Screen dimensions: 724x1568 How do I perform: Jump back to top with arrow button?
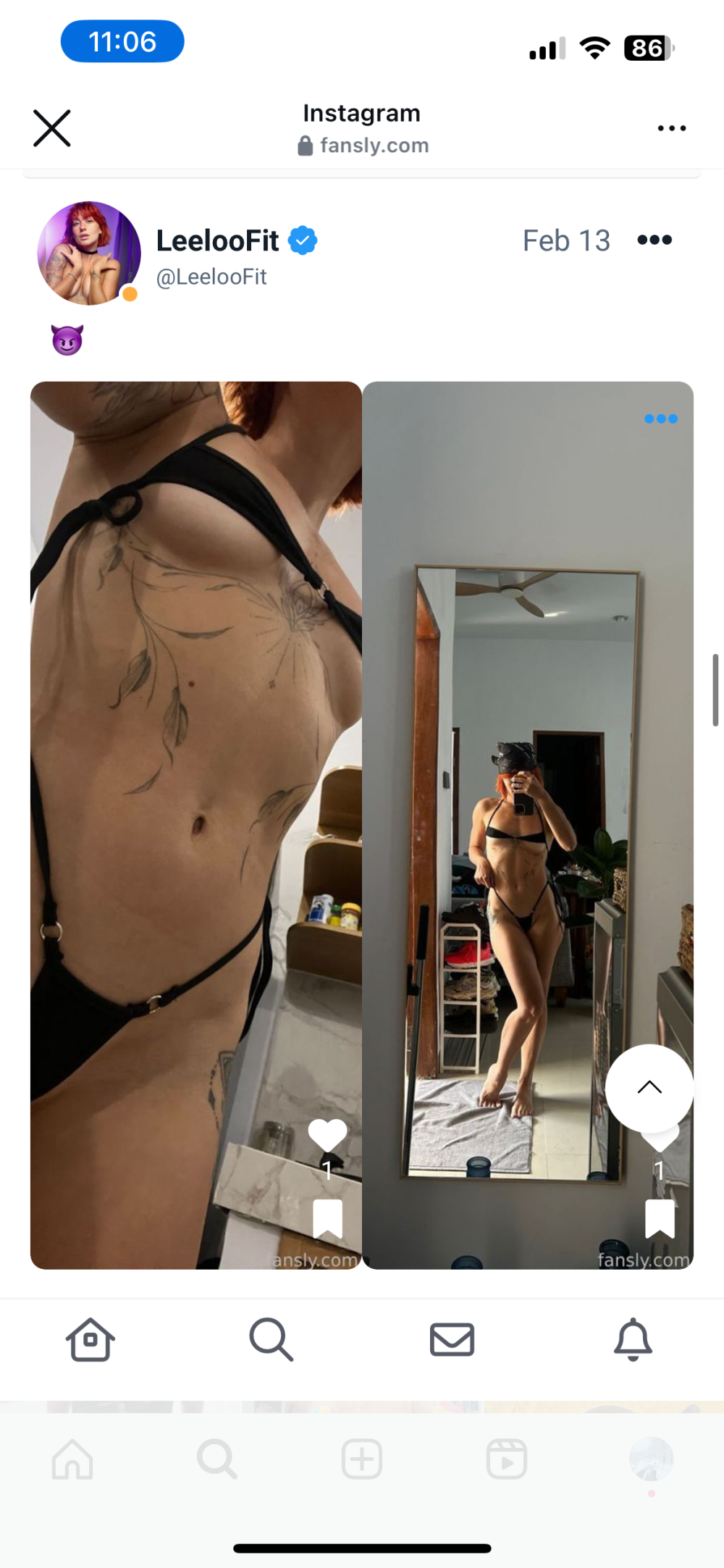pyautogui.click(x=649, y=1088)
